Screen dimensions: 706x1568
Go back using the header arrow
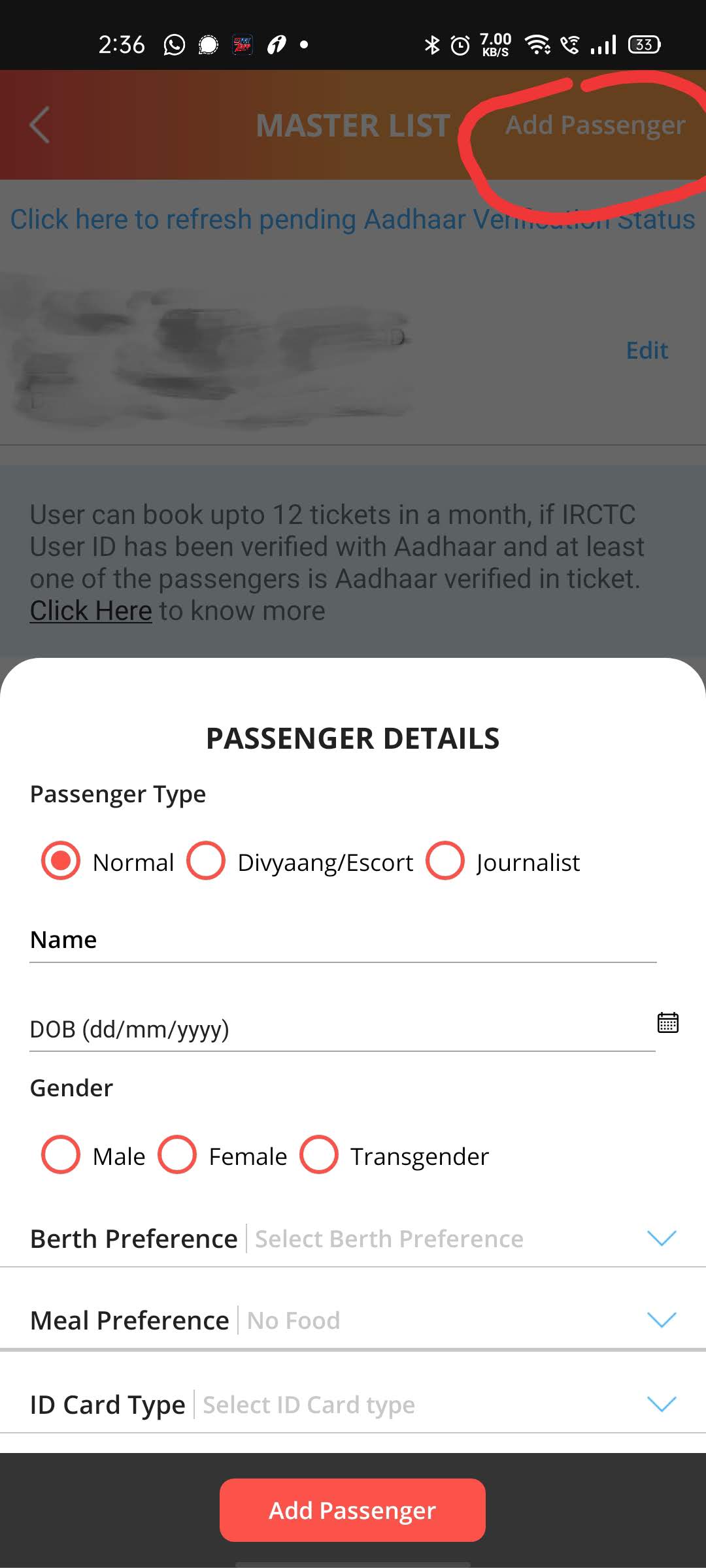pyautogui.click(x=40, y=124)
